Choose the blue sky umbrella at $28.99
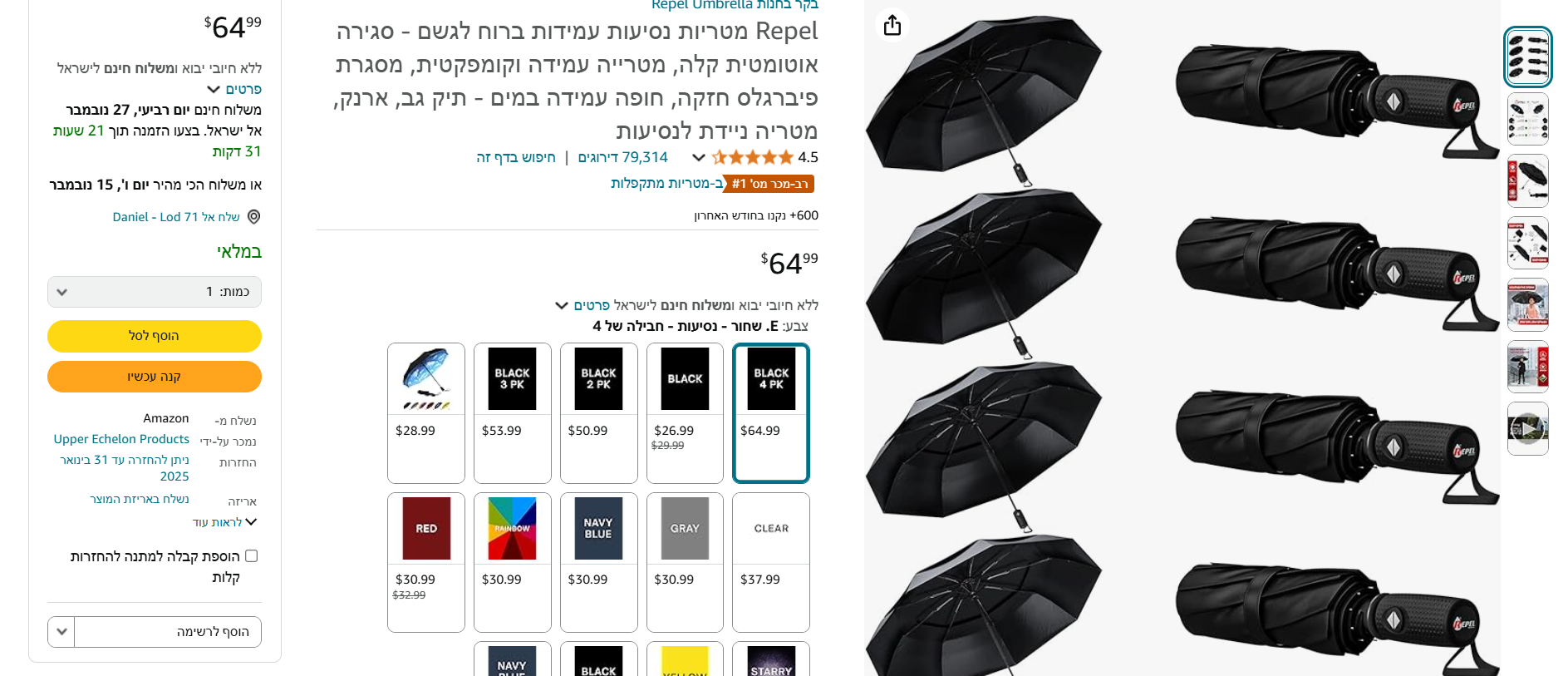The width and height of the screenshot is (1568, 676). 425,412
